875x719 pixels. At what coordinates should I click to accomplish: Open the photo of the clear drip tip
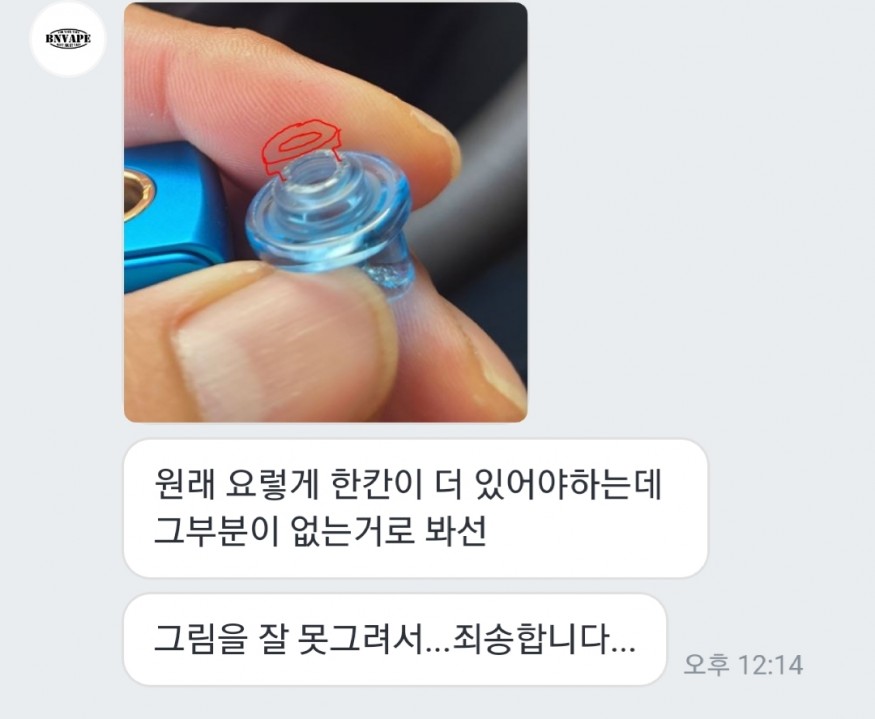pos(325,212)
